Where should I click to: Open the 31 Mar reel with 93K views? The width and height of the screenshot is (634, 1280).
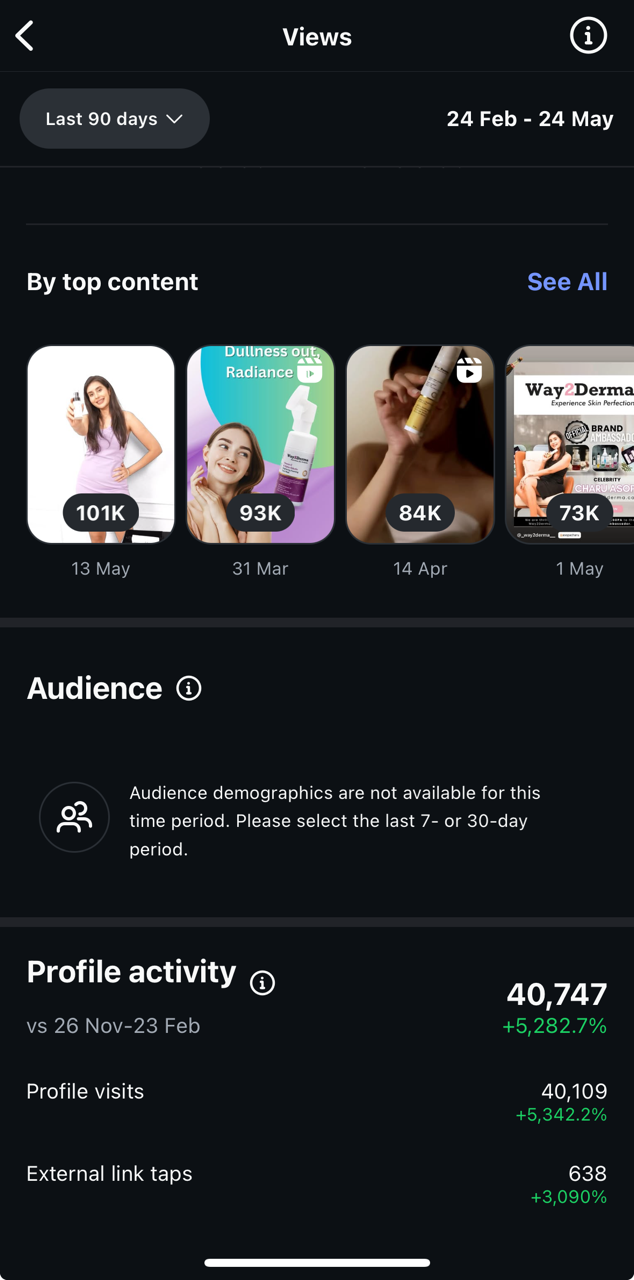[x=260, y=445]
